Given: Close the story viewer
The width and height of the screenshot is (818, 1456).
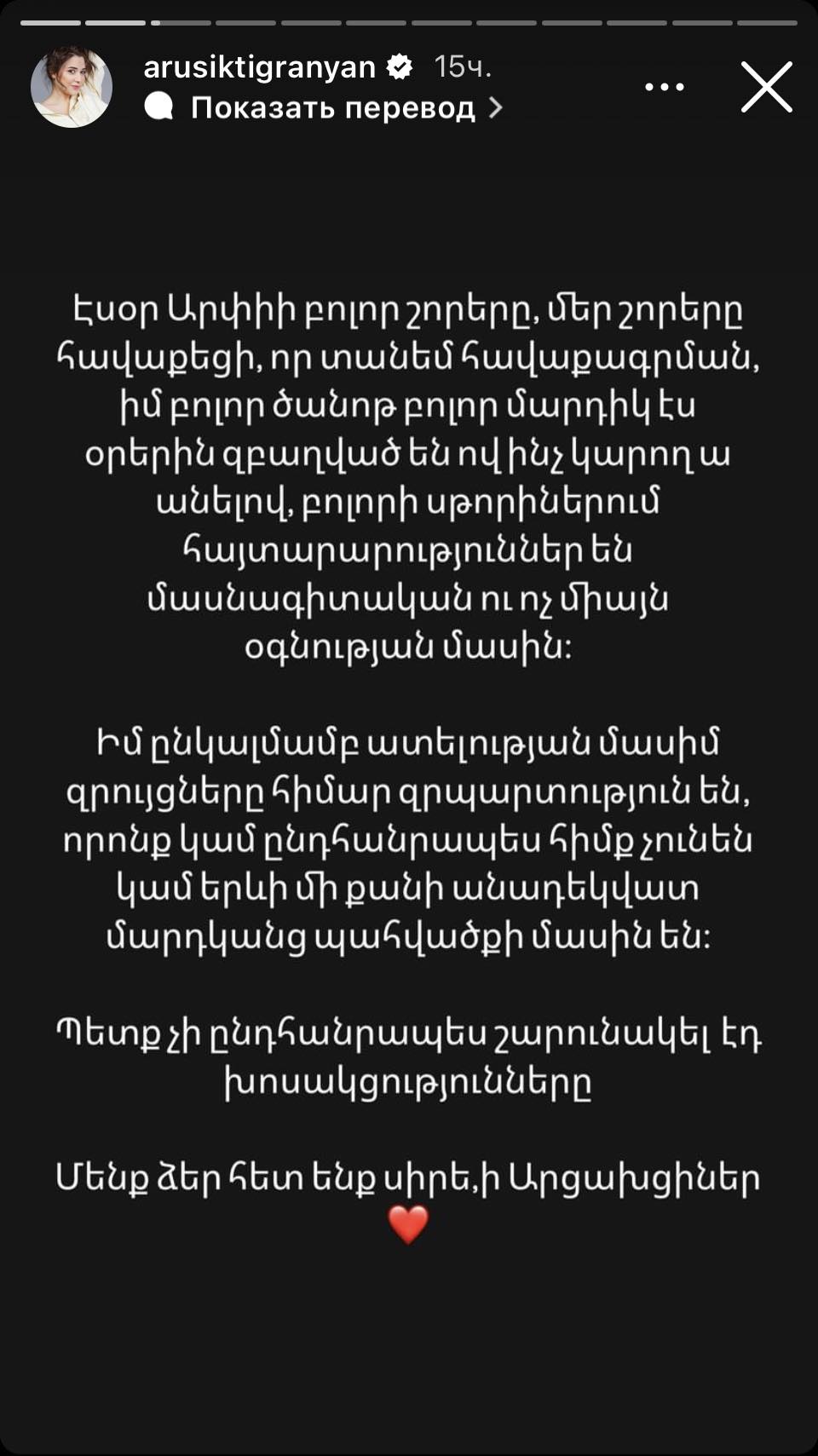Looking at the screenshot, I should [x=767, y=87].
